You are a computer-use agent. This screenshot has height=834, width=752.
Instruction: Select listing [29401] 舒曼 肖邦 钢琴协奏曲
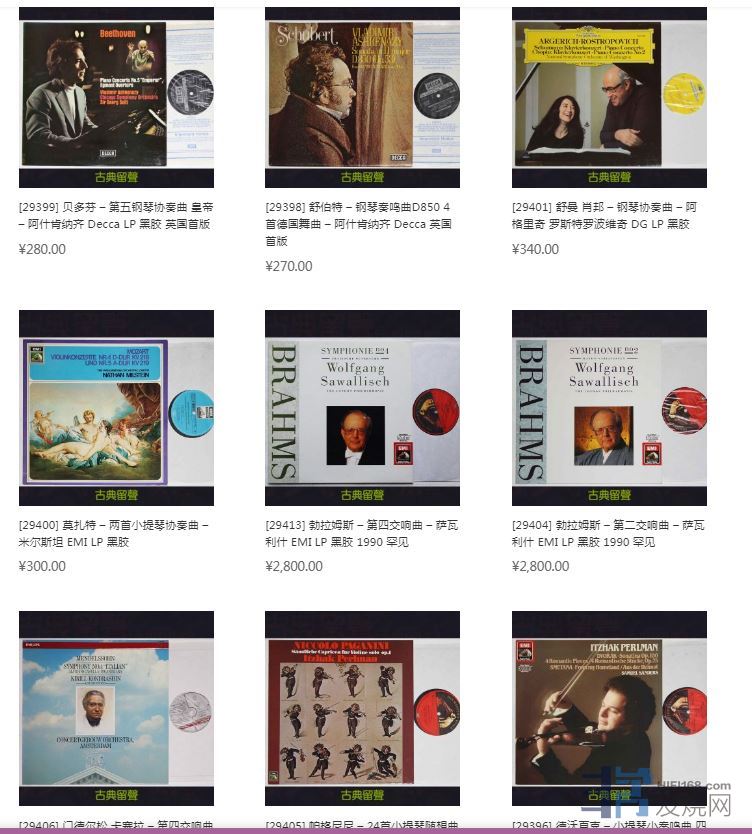[604, 215]
